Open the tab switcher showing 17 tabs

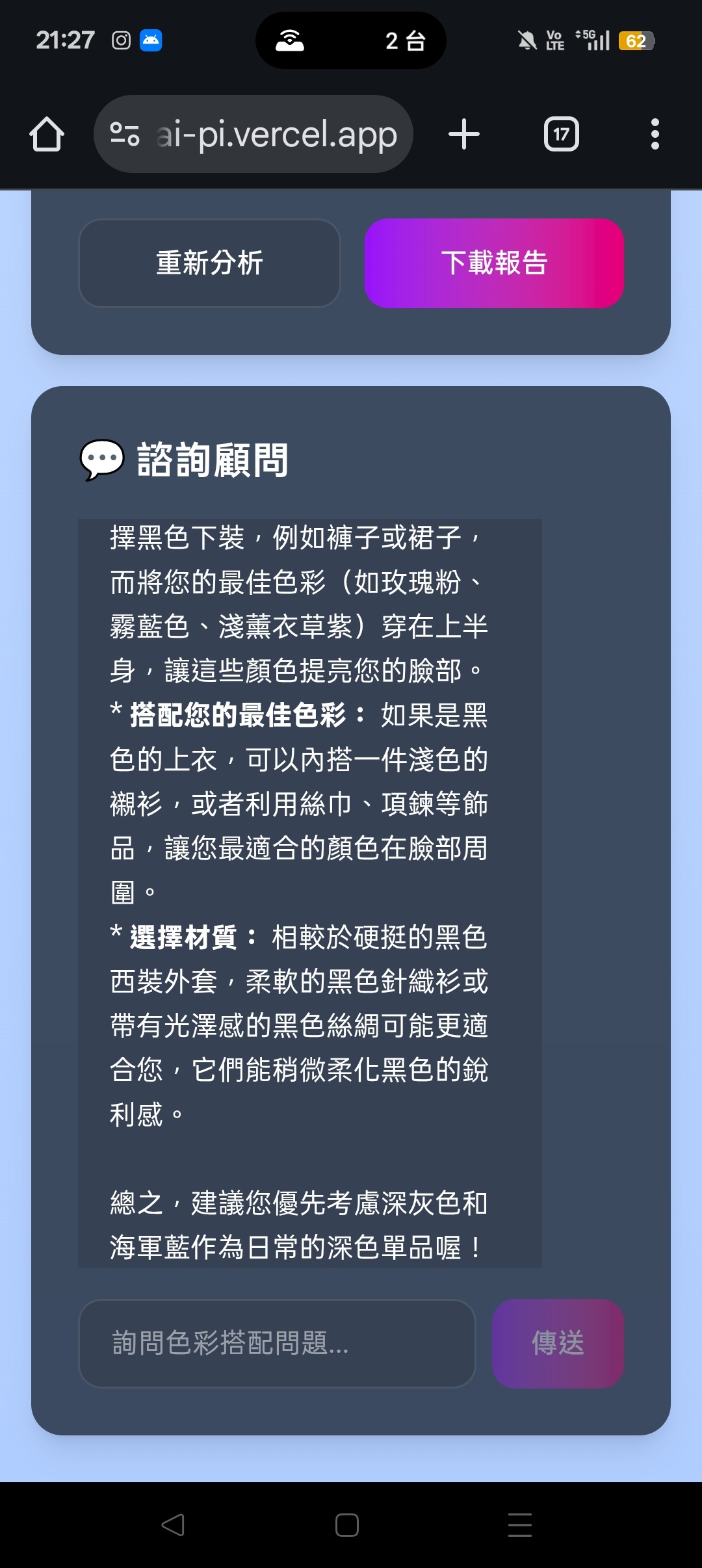pos(561,135)
